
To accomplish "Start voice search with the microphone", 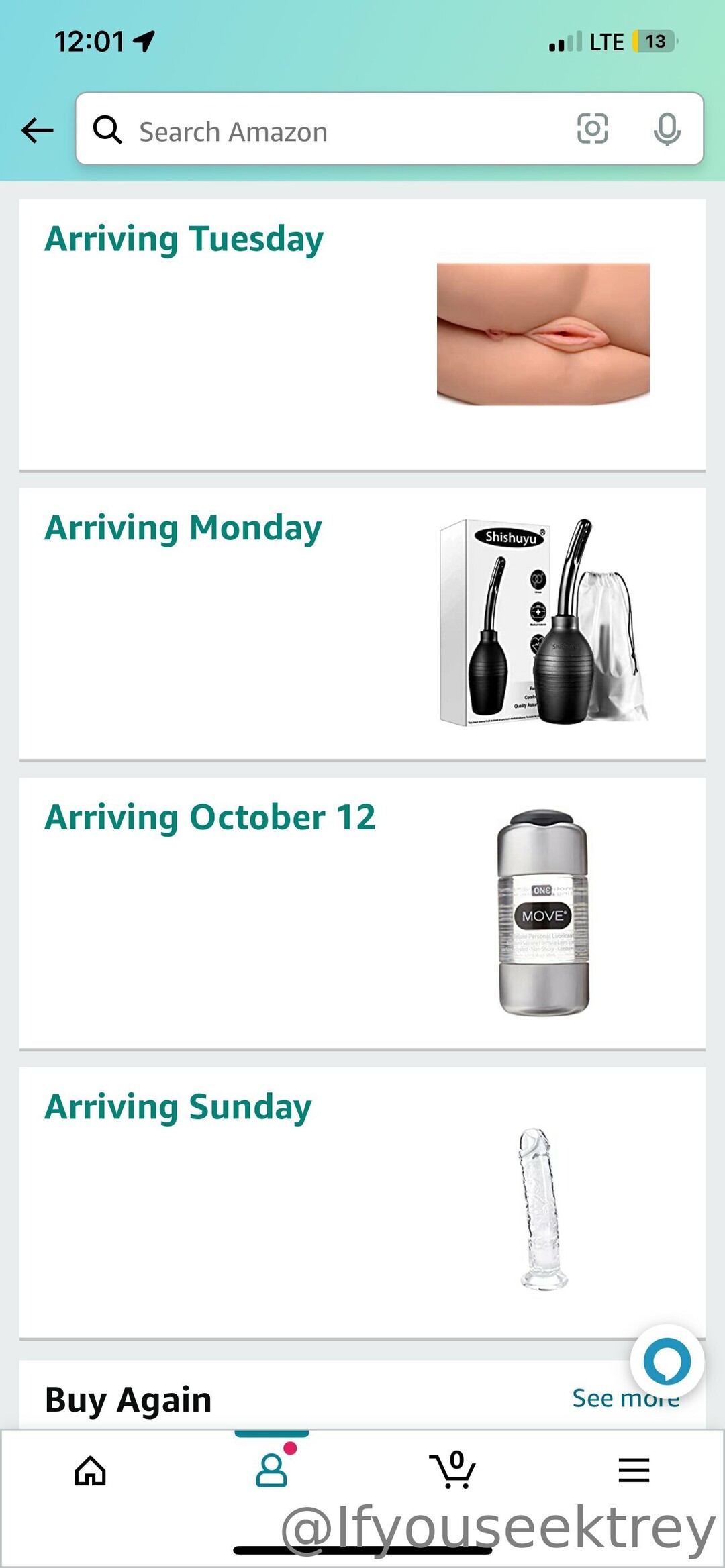I will pos(667,129).
